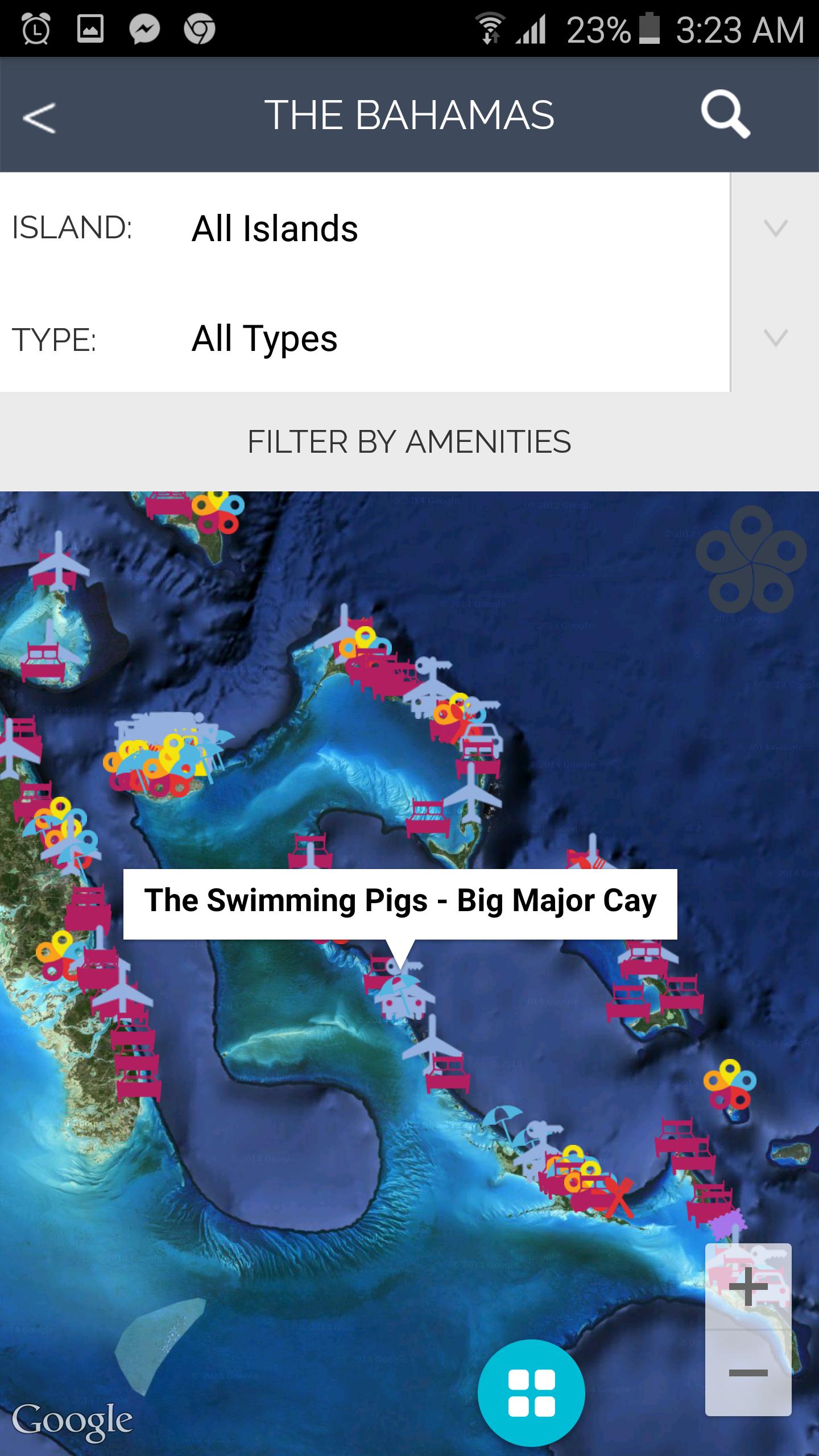Tap the teal grid menu button
Screen dimensions: 819x1456
point(531,1393)
